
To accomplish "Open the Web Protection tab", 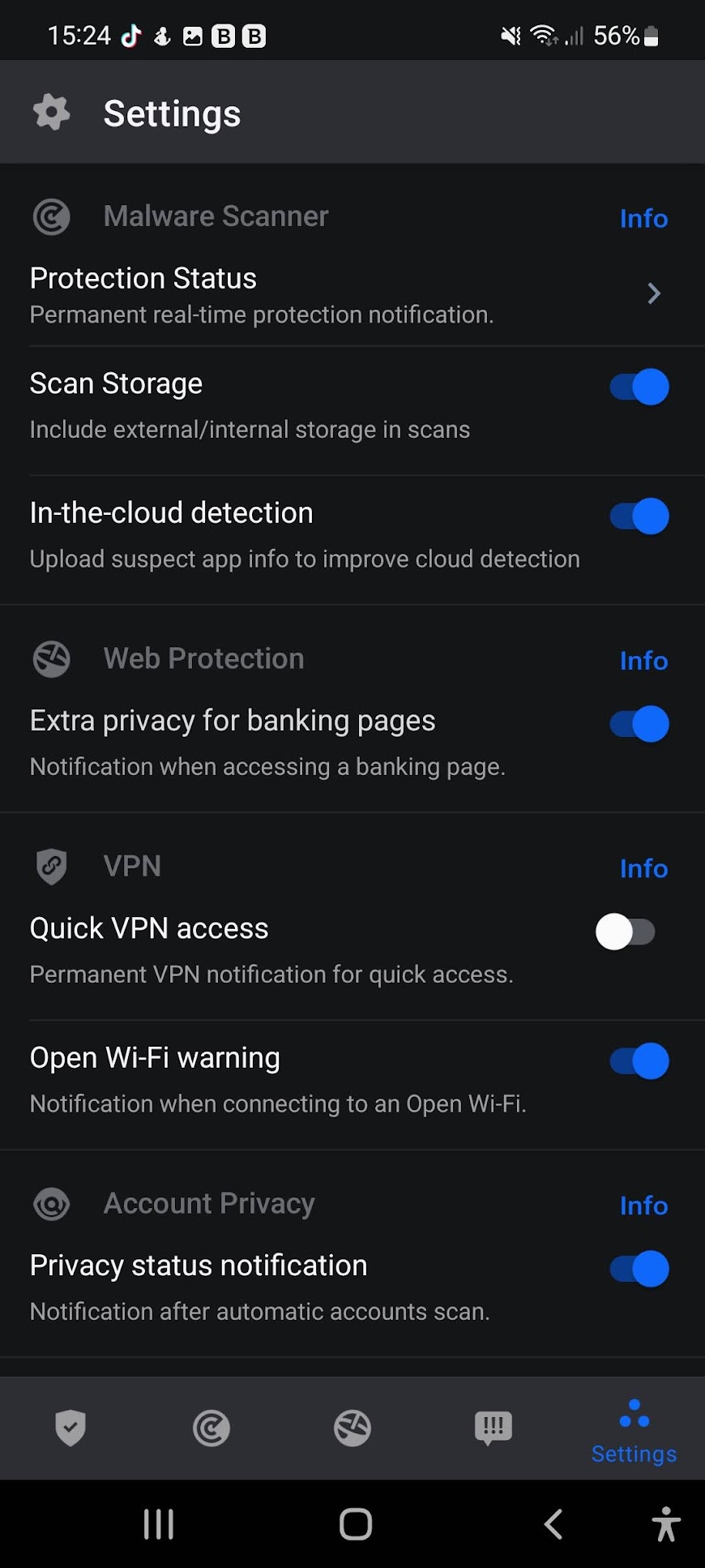I will (352, 1428).
